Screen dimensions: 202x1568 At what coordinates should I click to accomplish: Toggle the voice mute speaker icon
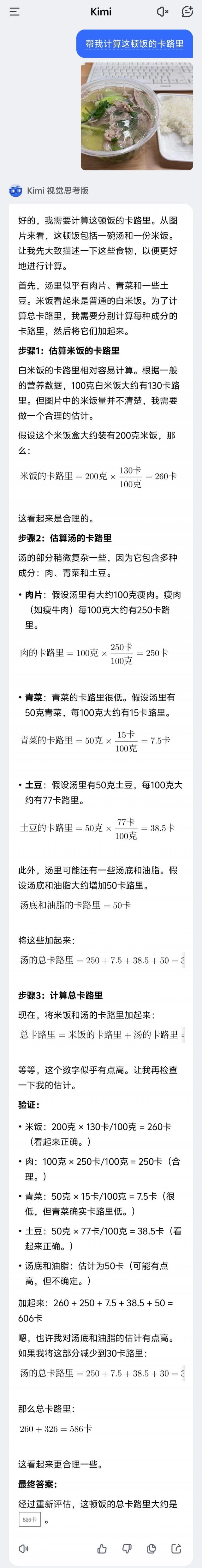point(163,12)
